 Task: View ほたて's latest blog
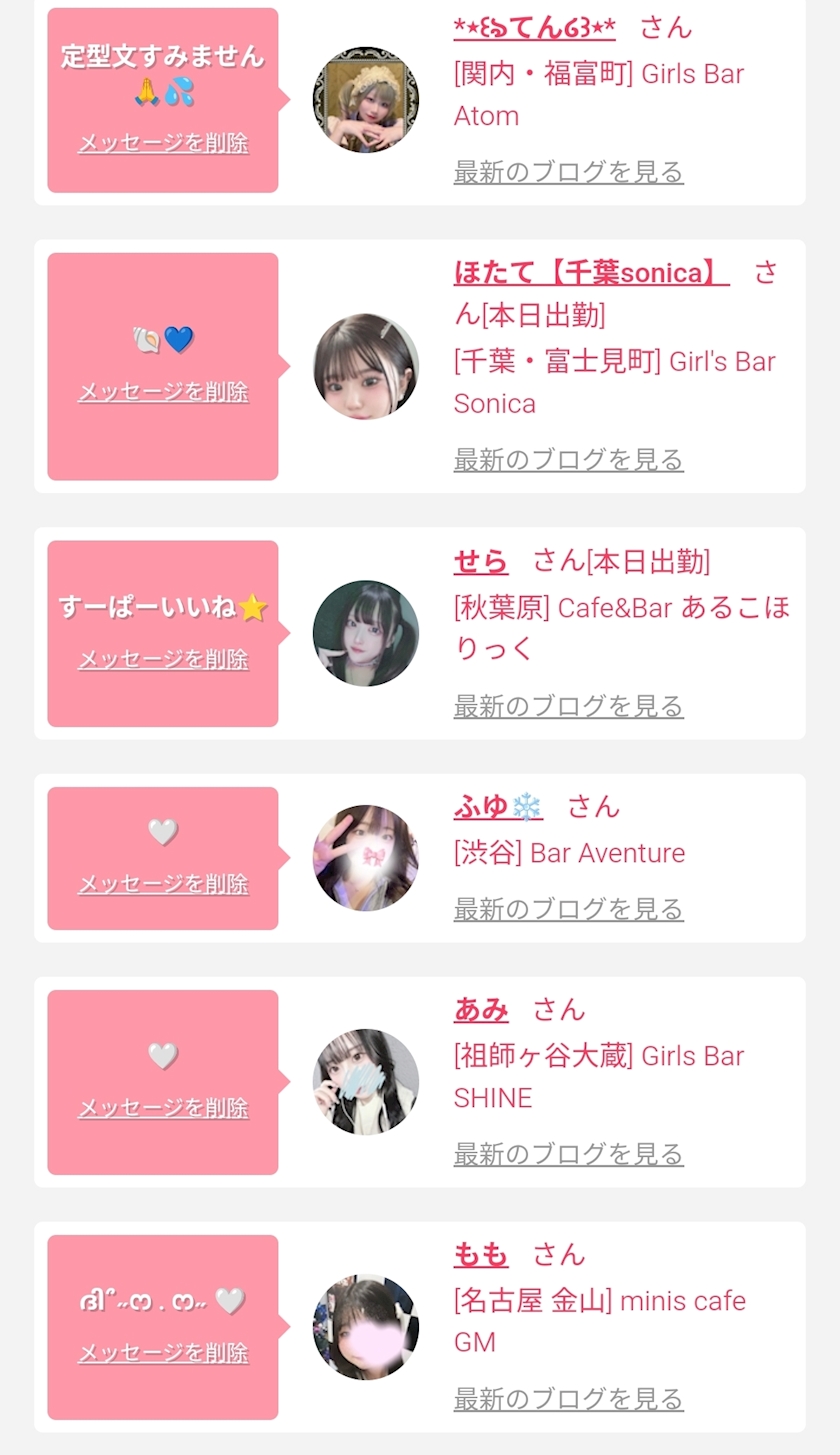point(568,459)
